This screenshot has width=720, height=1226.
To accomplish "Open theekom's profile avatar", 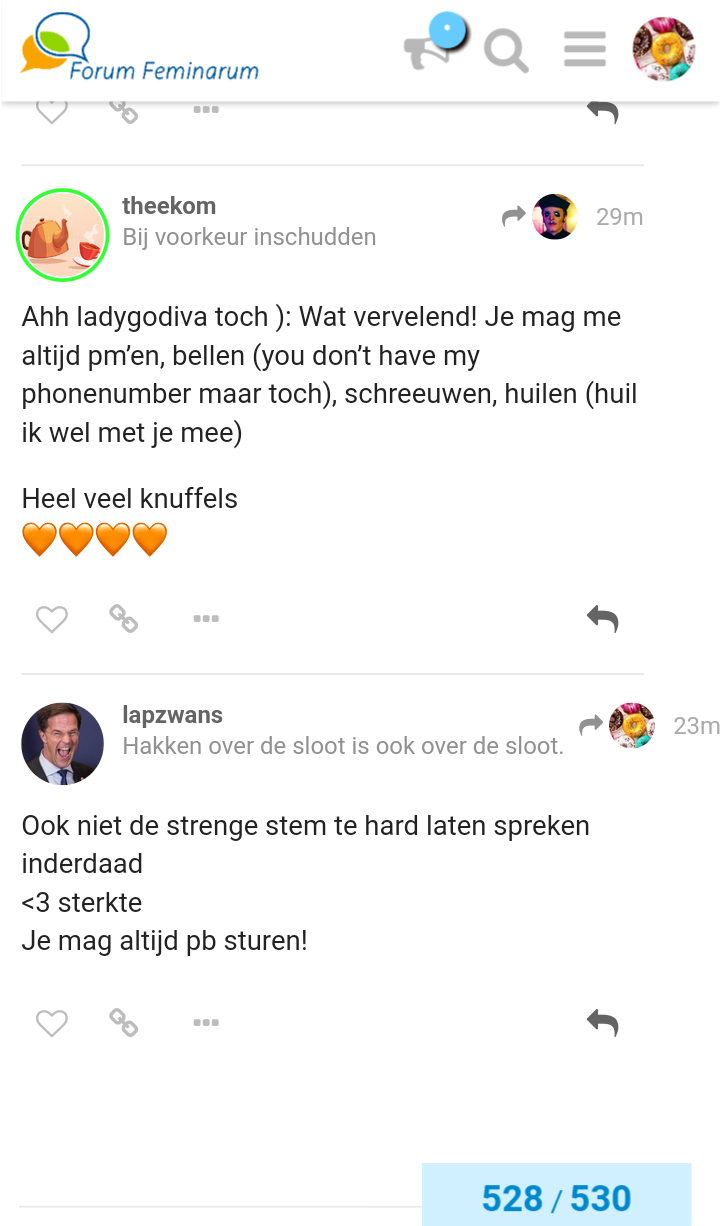I will [62, 235].
